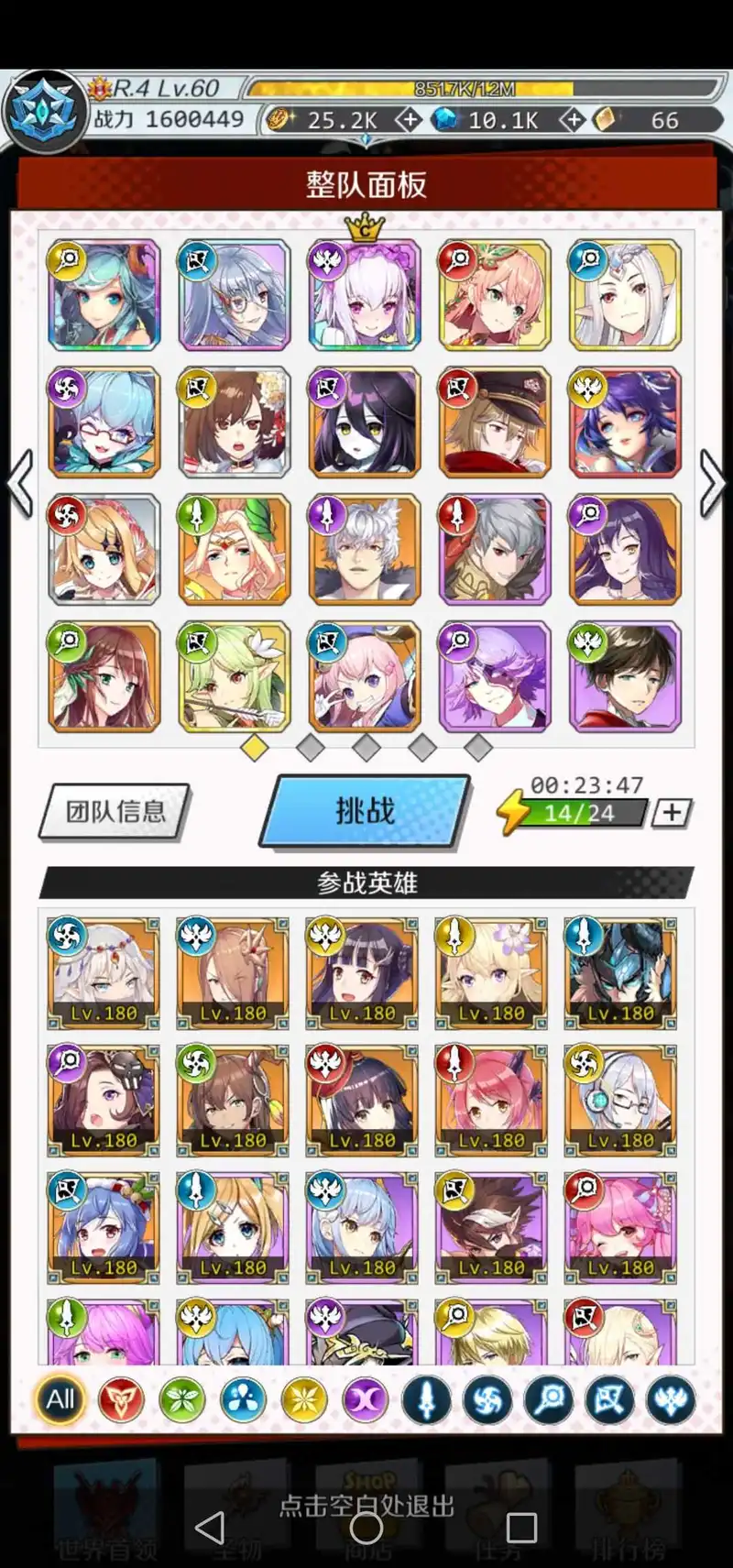
Task: Filter heroes by the green leaf element
Action: coord(181,1400)
